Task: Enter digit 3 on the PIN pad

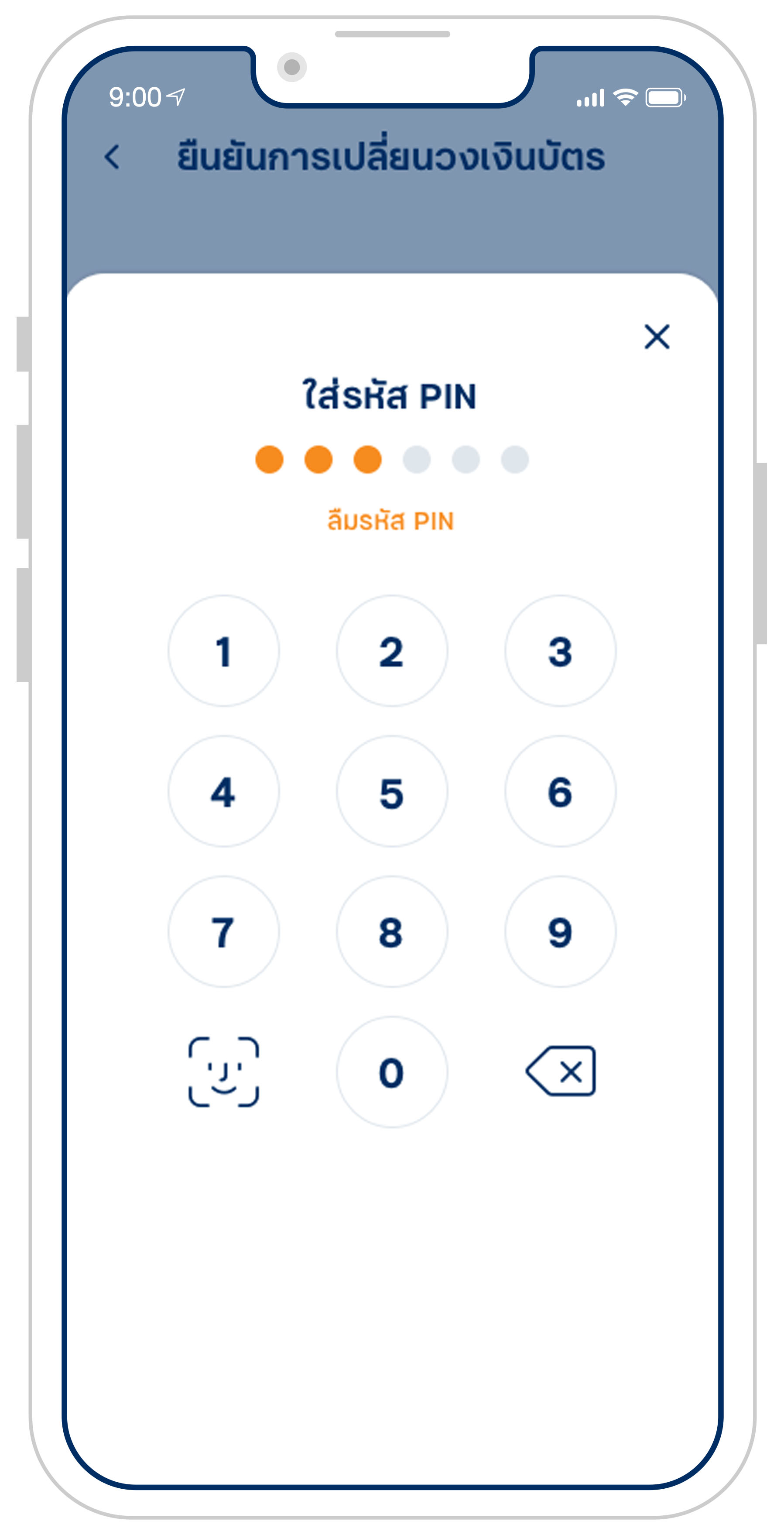Action: pyautogui.click(x=560, y=651)
